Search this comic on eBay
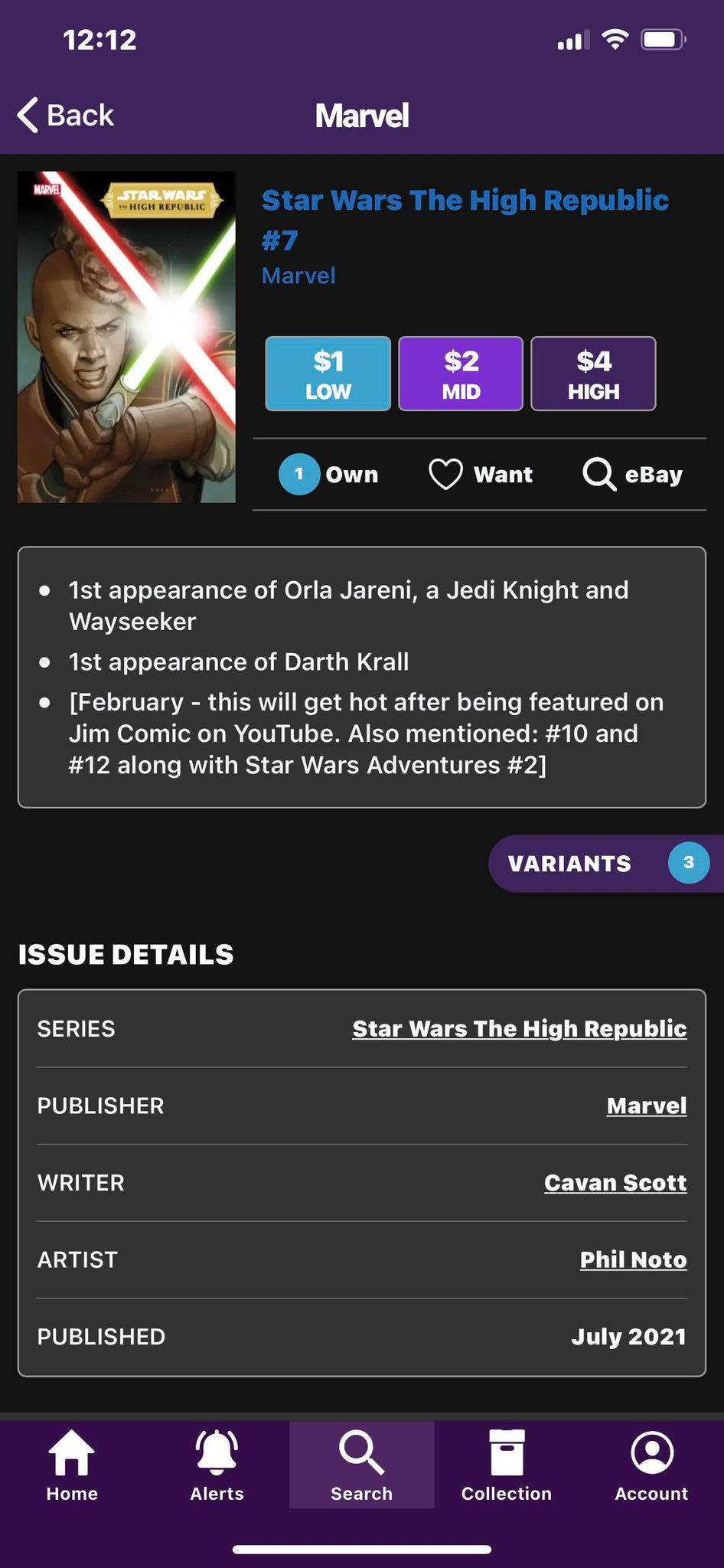This screenshot has width=724, height=1568. [x=633, y=475]
